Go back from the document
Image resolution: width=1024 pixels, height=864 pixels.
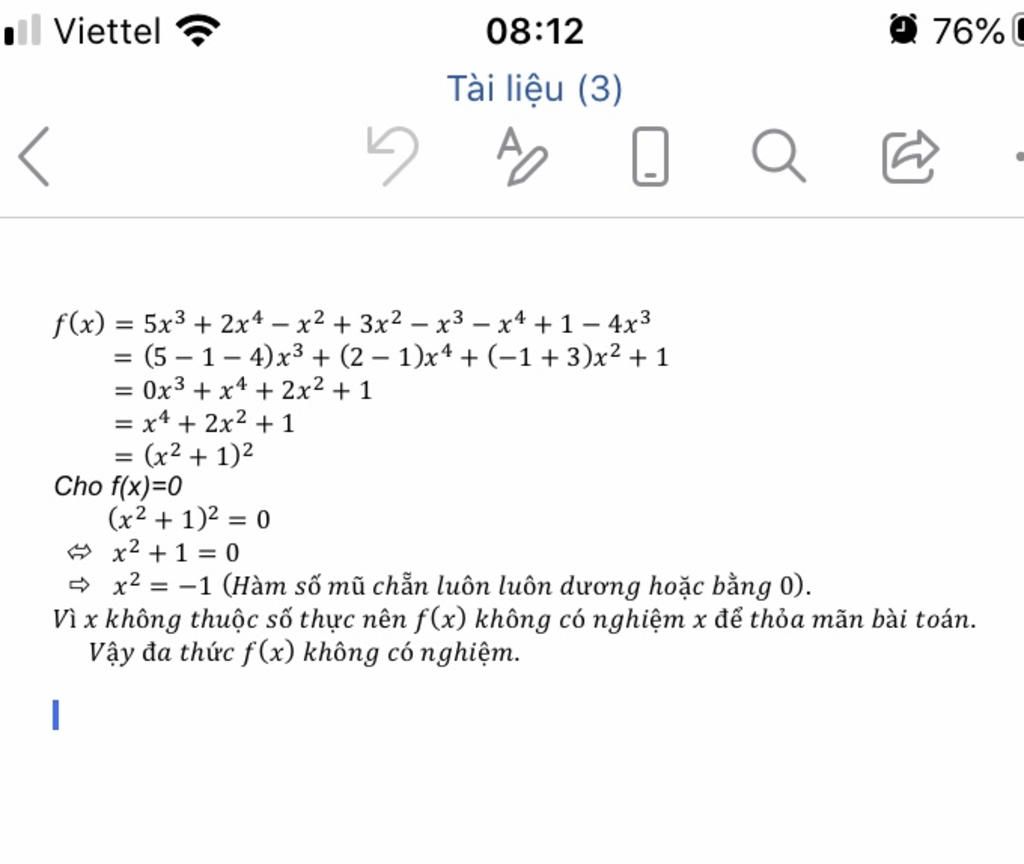(34, 157)
